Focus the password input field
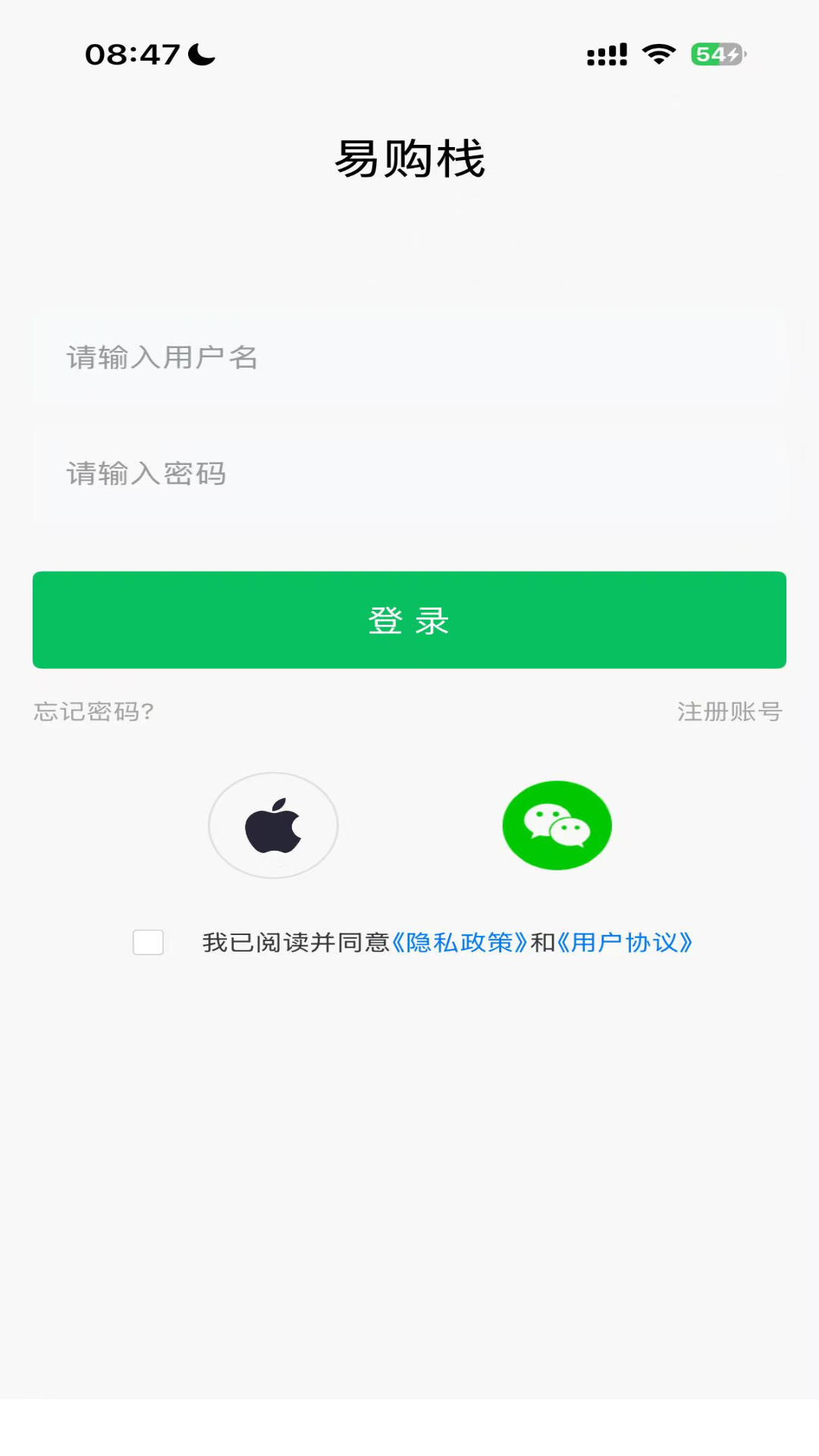Viewport: 819px width, 1456px height. coord(409,474)
